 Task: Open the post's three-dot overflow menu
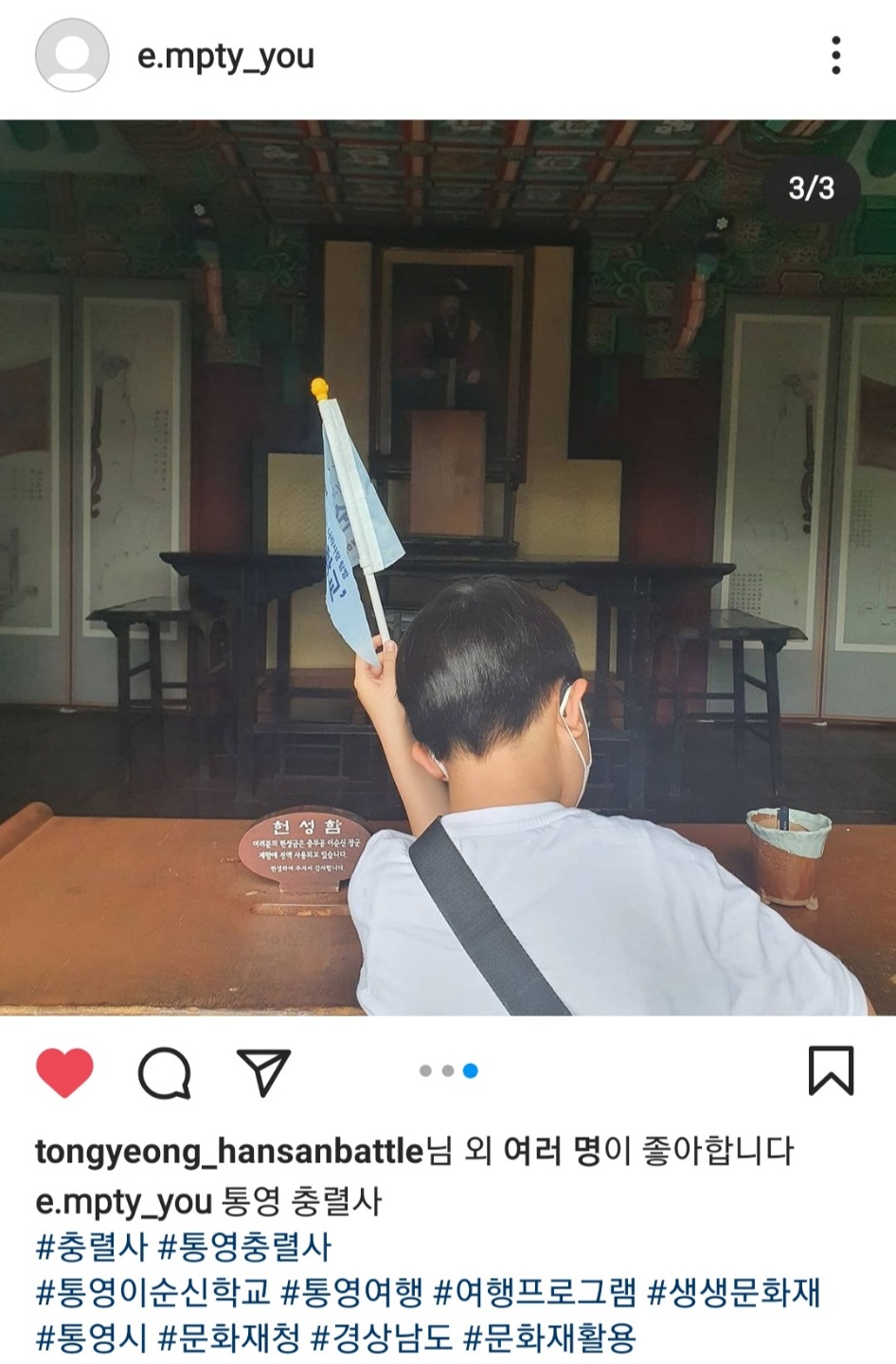point(835,56)
